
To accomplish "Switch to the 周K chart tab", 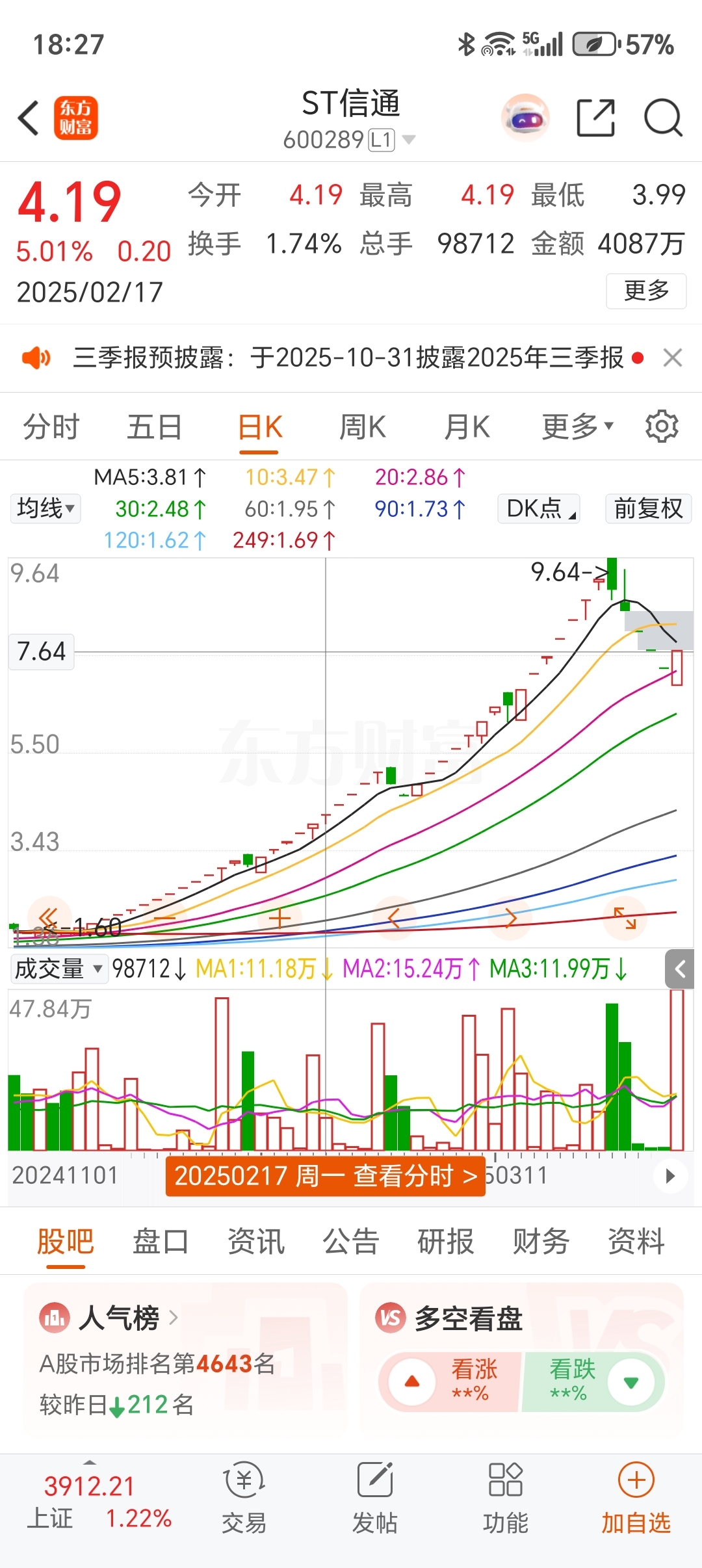I will click(x=363, y=427).
